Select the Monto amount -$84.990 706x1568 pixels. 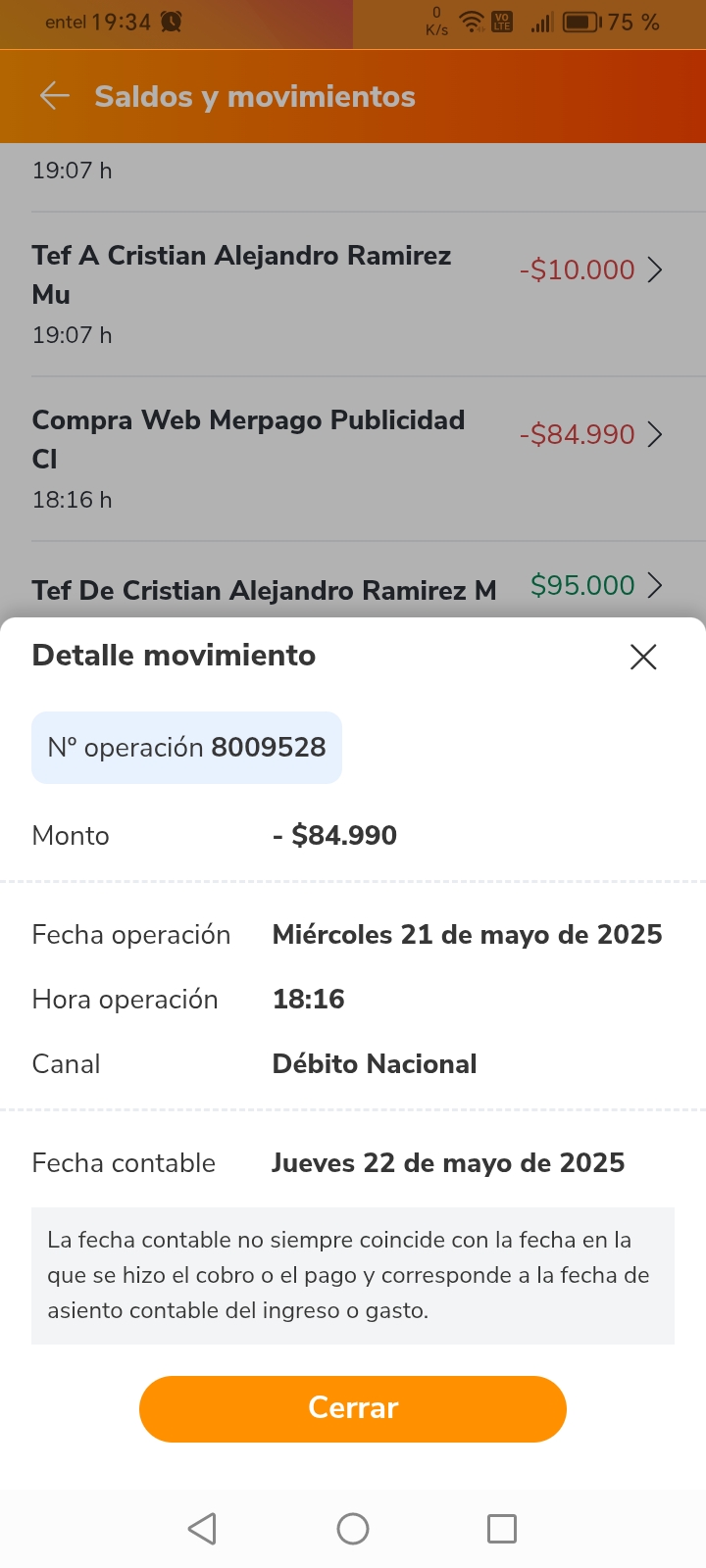(x=334, y=835)
